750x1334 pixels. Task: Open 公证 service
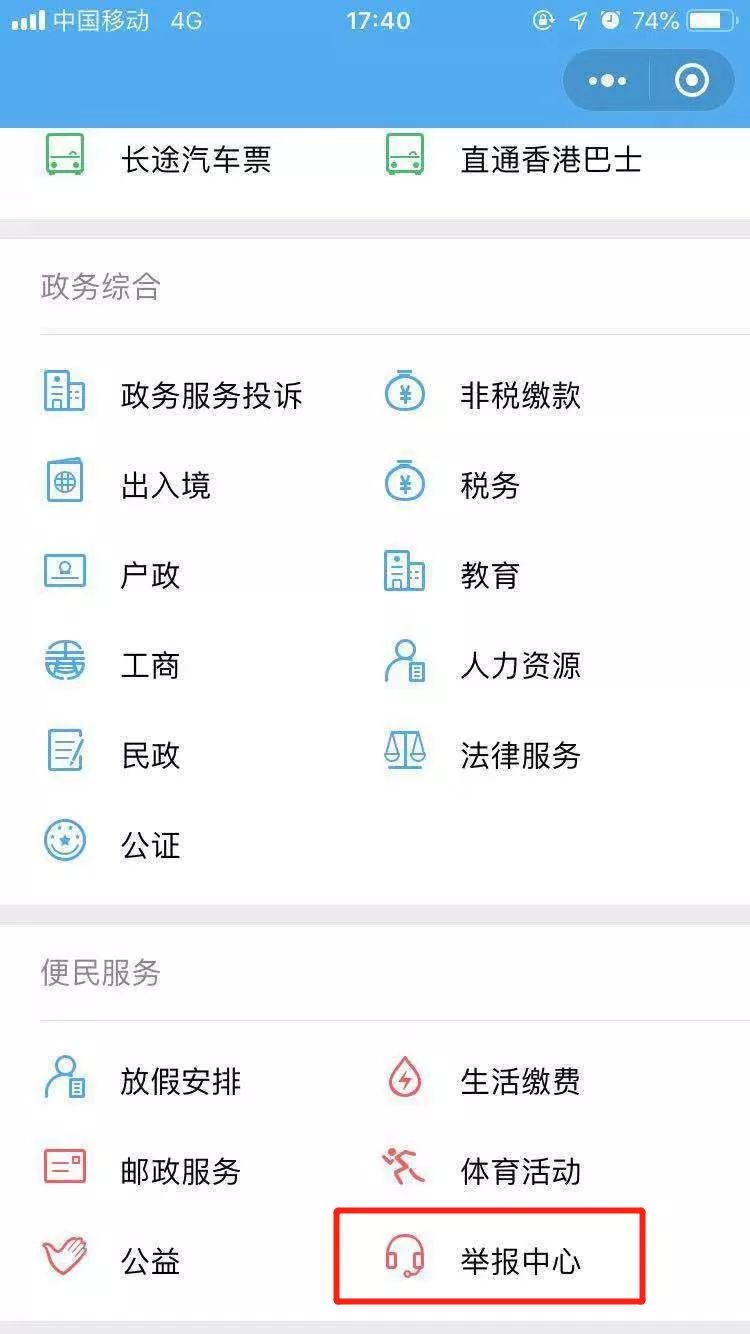(x=113, y=845)
